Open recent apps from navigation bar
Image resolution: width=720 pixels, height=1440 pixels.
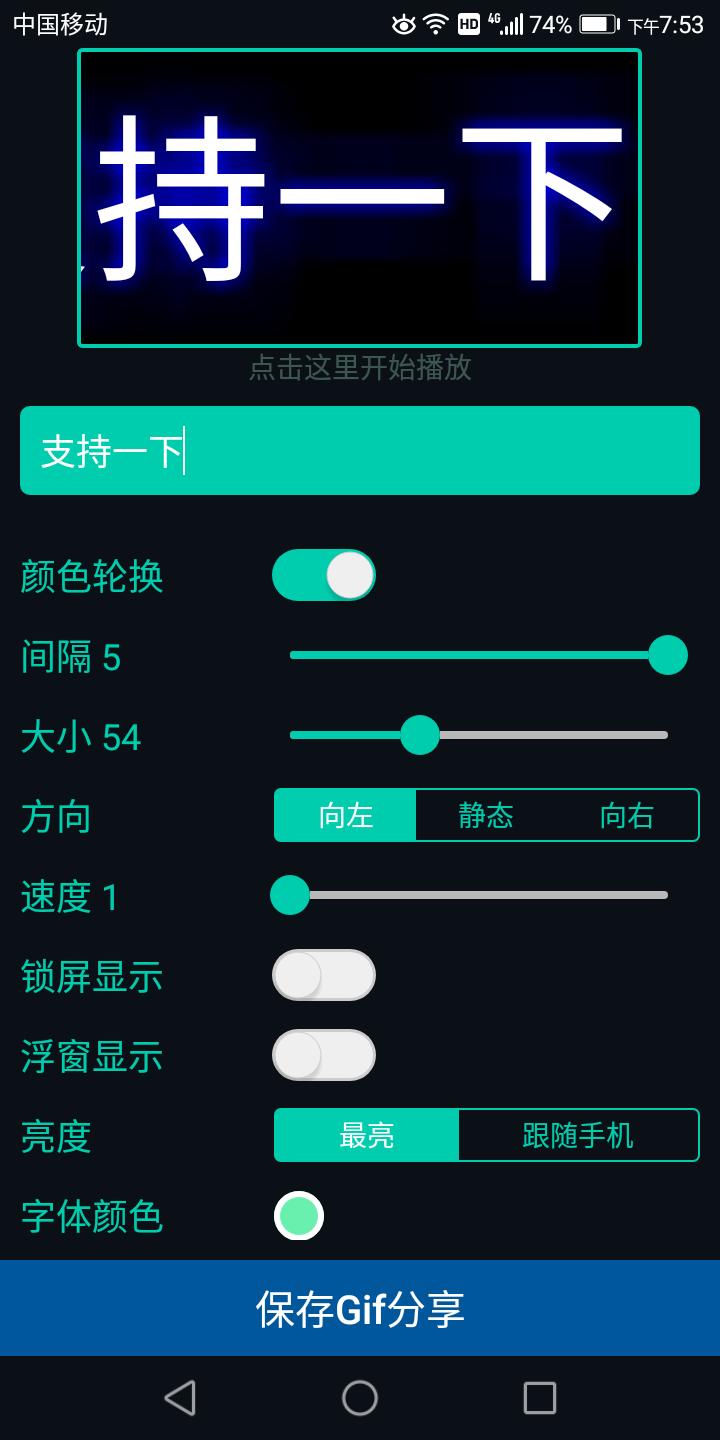click(539, 1397)
